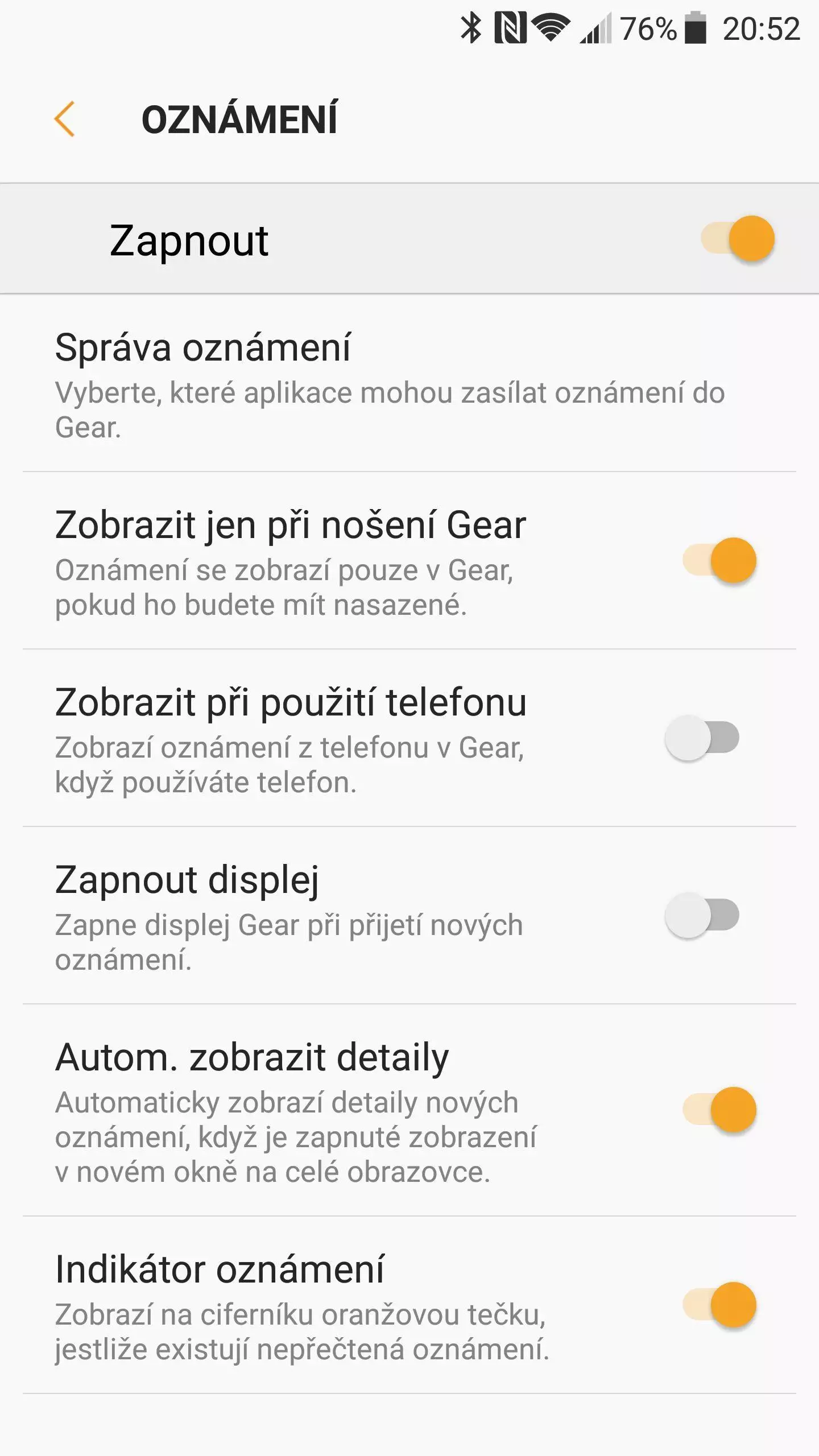Enable Zobrazit při použití telefonu
Image resolution: width=819 pixels, height=1456 pixels.
(x=702, y=738)
